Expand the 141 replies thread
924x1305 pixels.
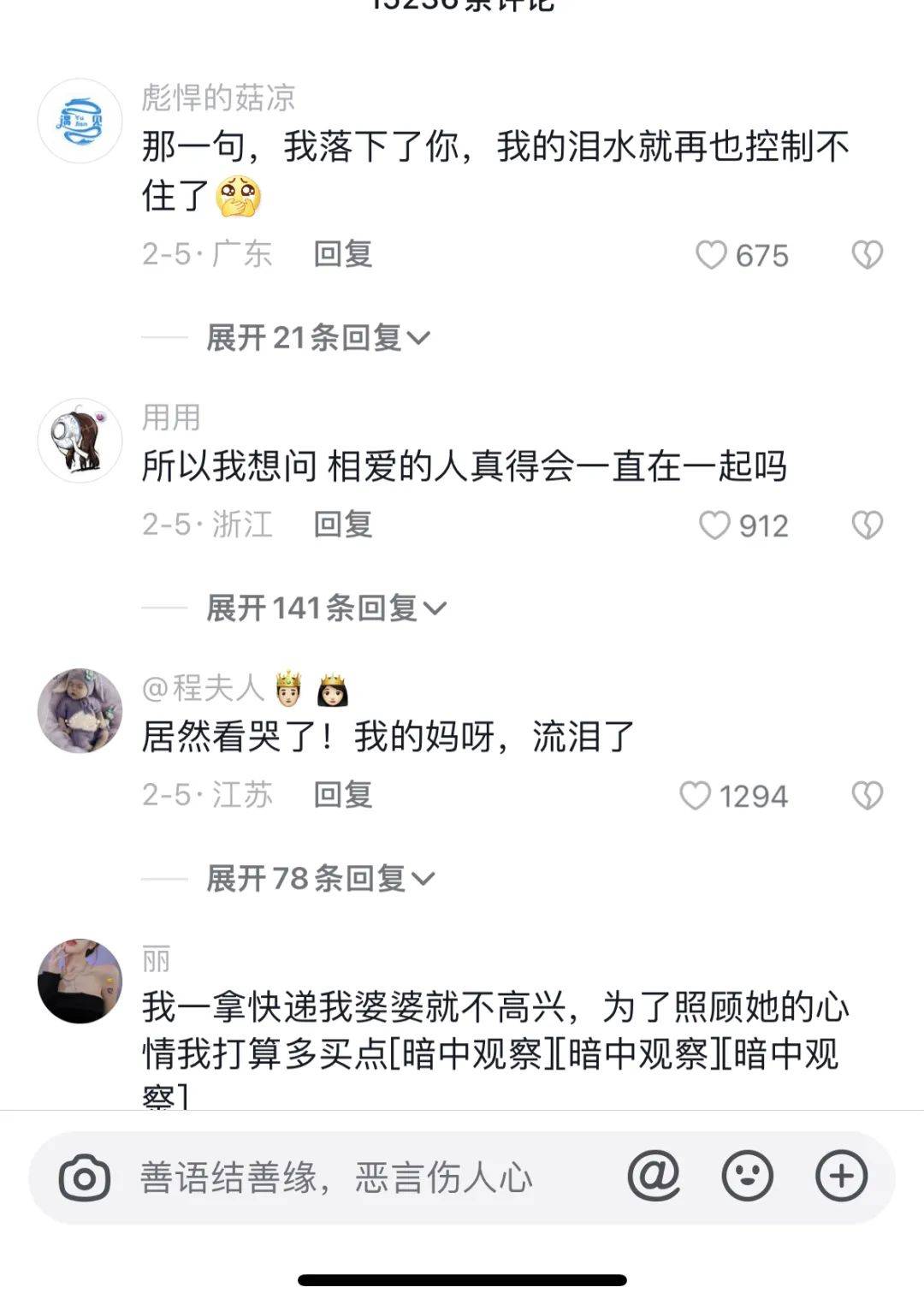coord(326,608)
